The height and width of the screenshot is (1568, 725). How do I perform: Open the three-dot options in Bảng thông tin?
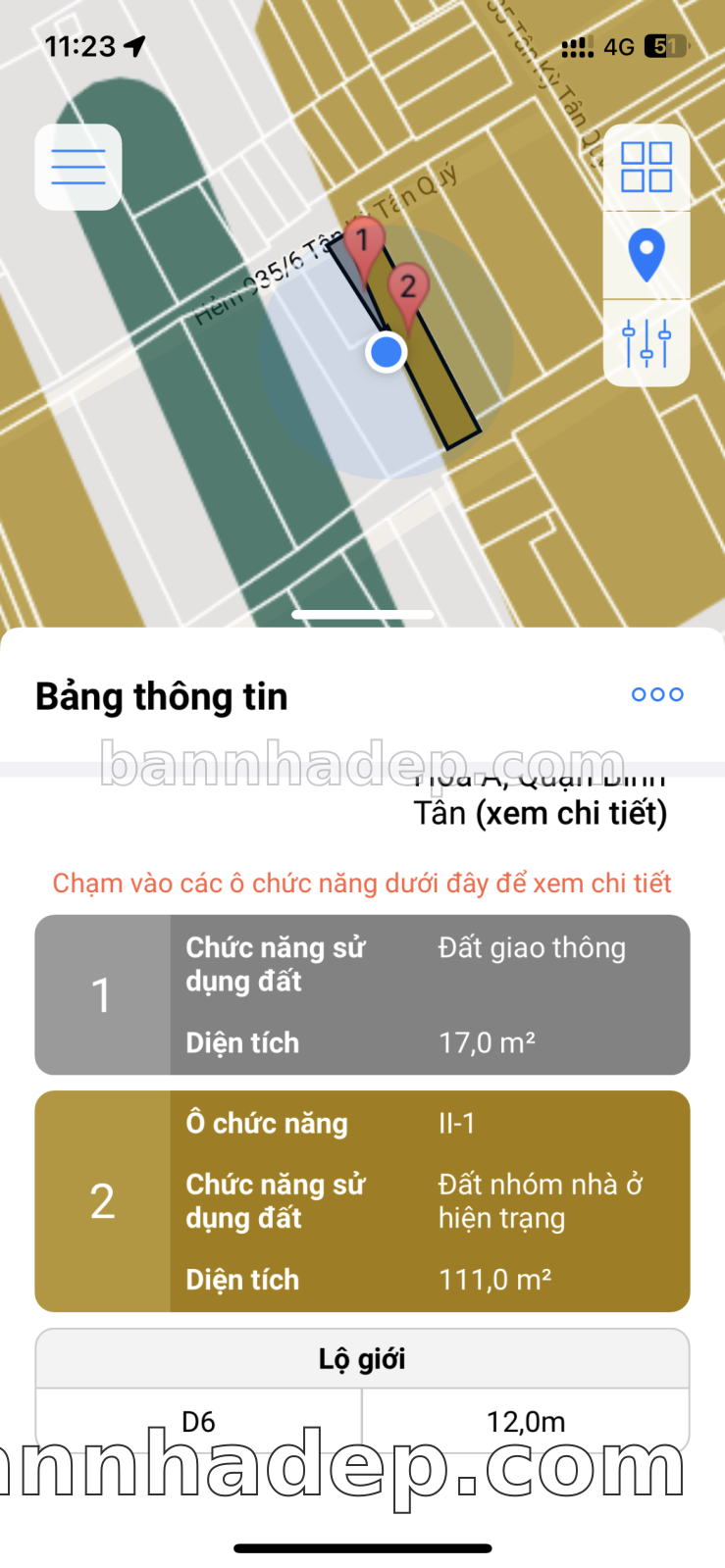(x=657, y=694)
